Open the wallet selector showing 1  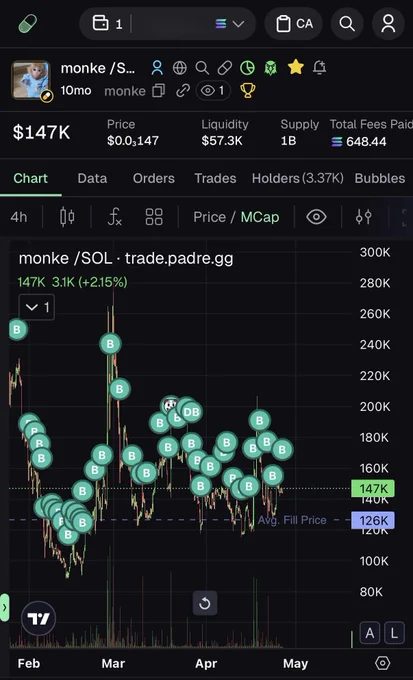[x=108, y=23]
